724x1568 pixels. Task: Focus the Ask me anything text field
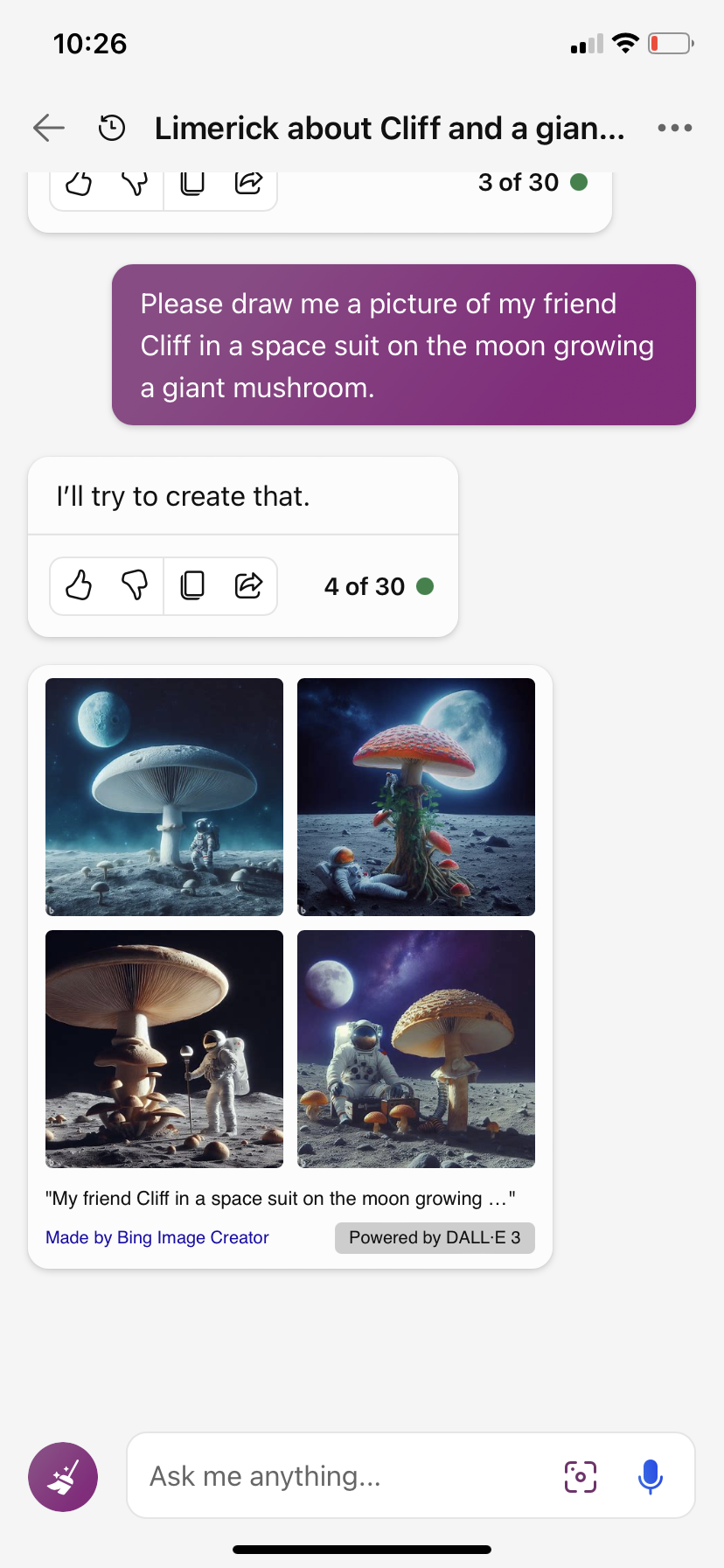[x=341, y=1476]
